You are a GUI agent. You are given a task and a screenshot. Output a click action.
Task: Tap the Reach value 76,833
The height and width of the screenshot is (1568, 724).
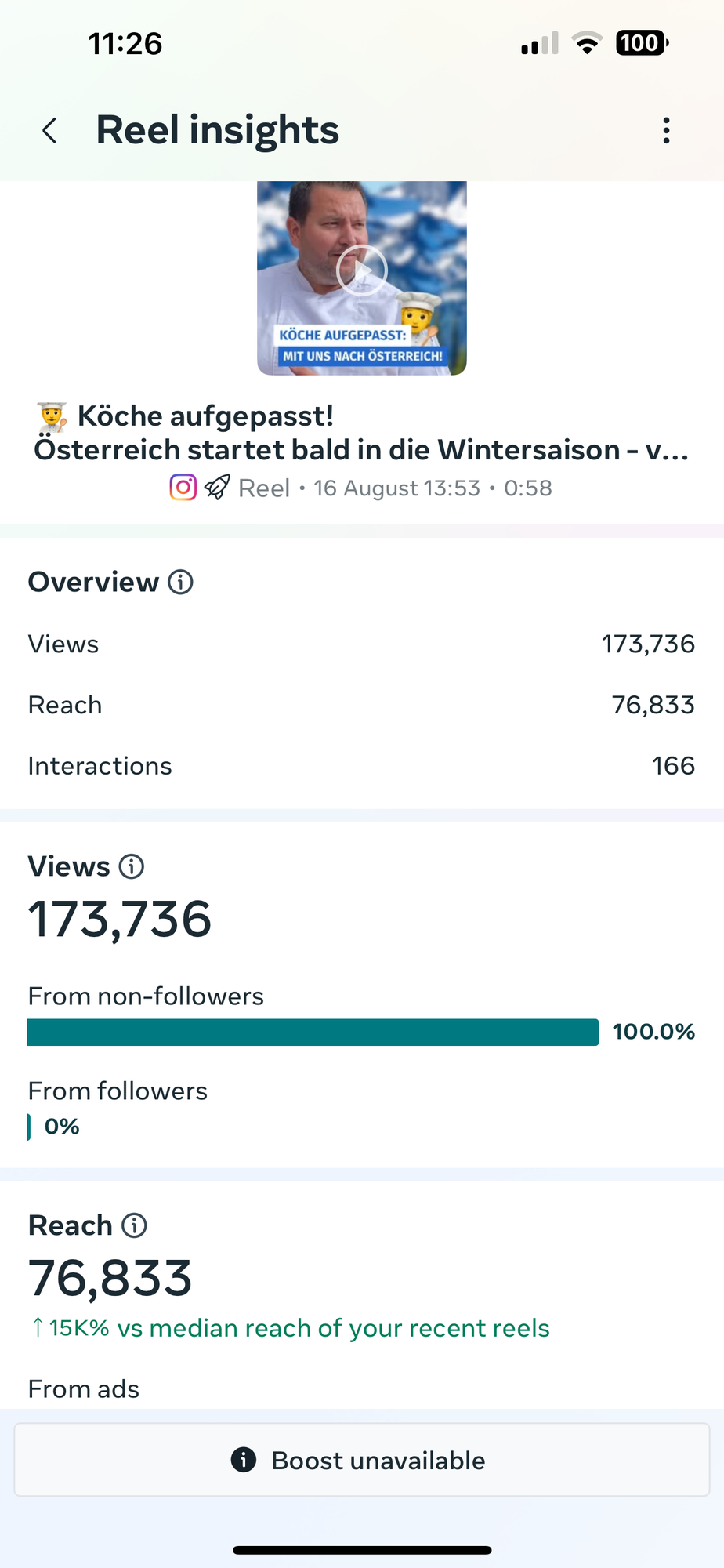pyautogui.click(x=653, y=705)
